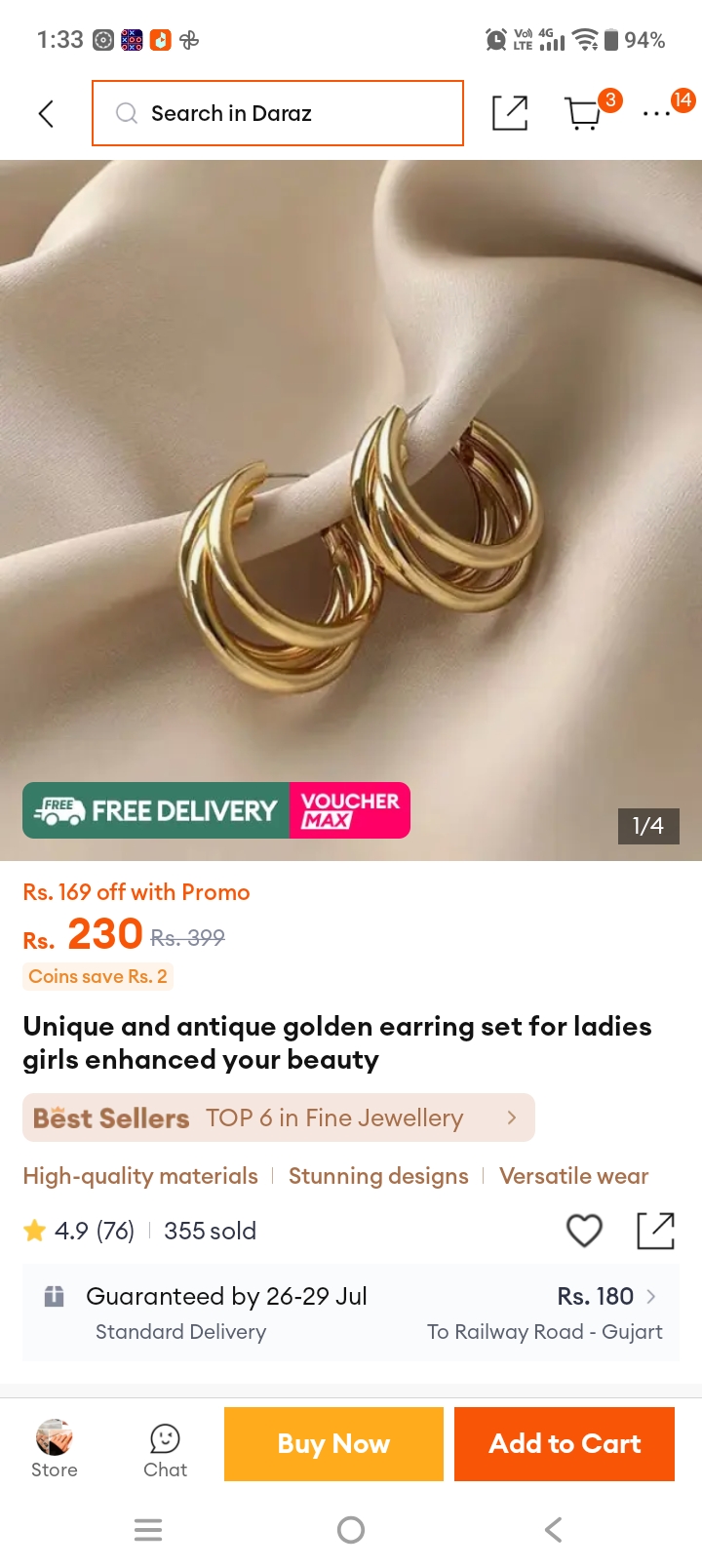View the earring product image

(x=351, y=510)
